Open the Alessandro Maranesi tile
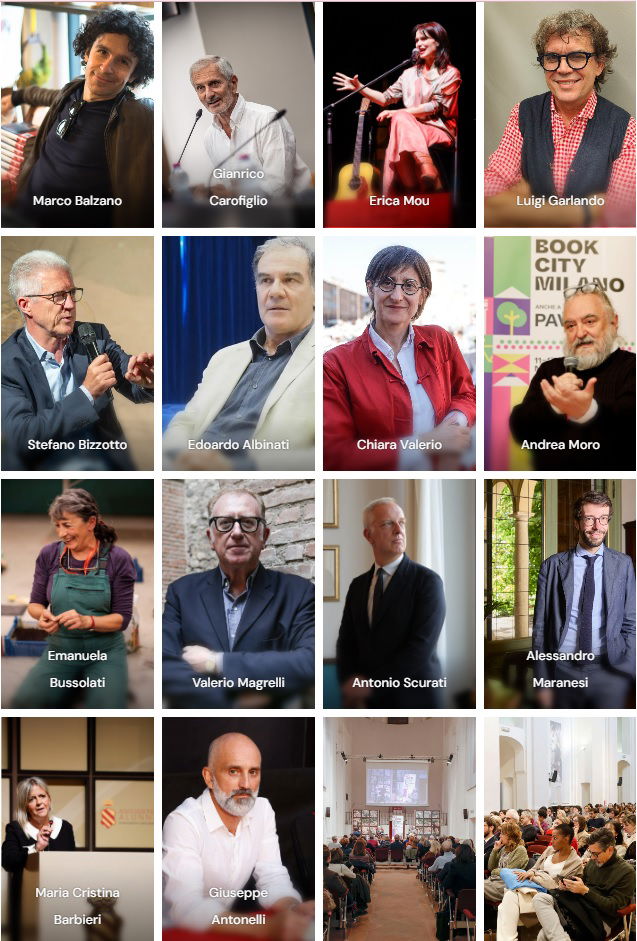This screenshot has width=637, height=941. pyautogui.click(x=560, y=593)
